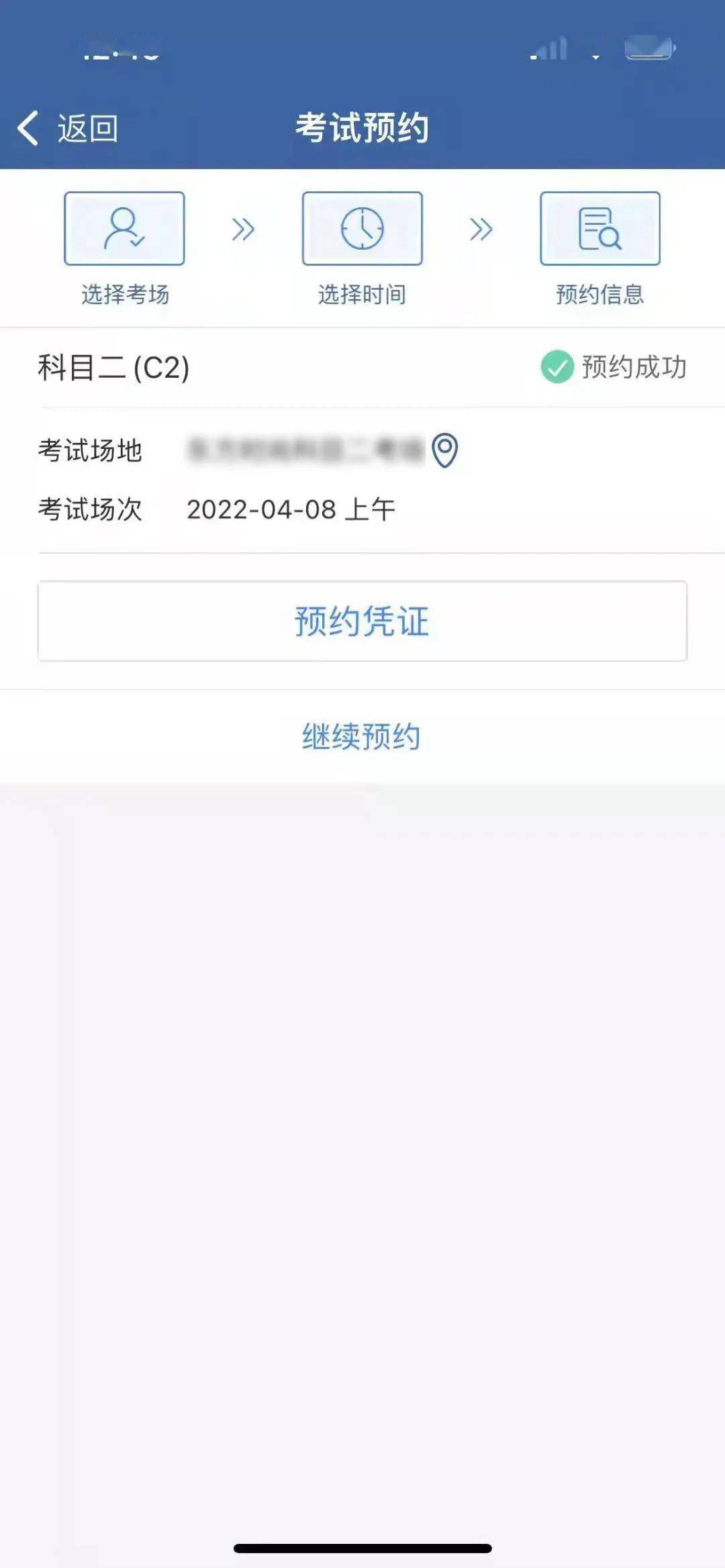Go back using the 返回 button
The height and width of the screenshot is (1568, 725).
[x=67, y=127]
